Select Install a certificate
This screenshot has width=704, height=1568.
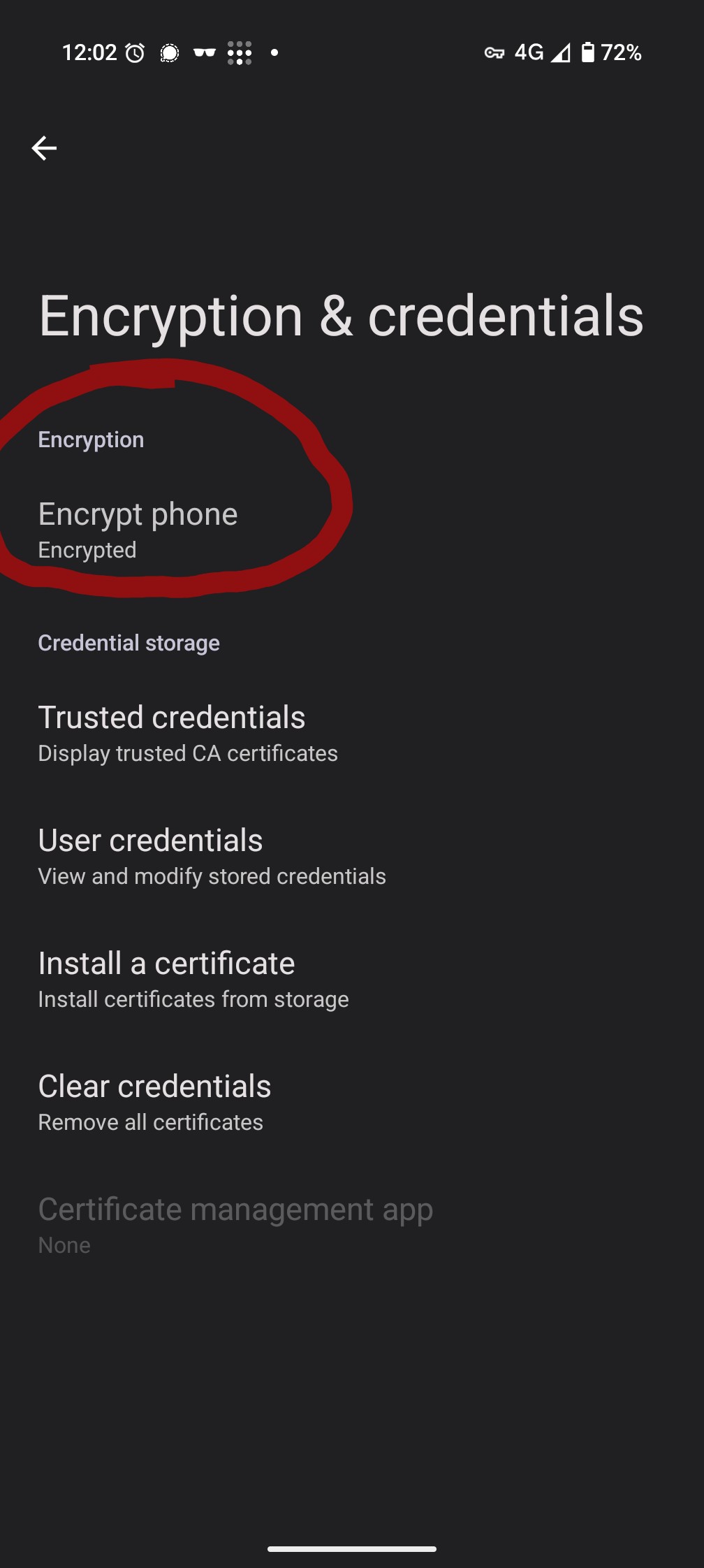pos(167,979)
